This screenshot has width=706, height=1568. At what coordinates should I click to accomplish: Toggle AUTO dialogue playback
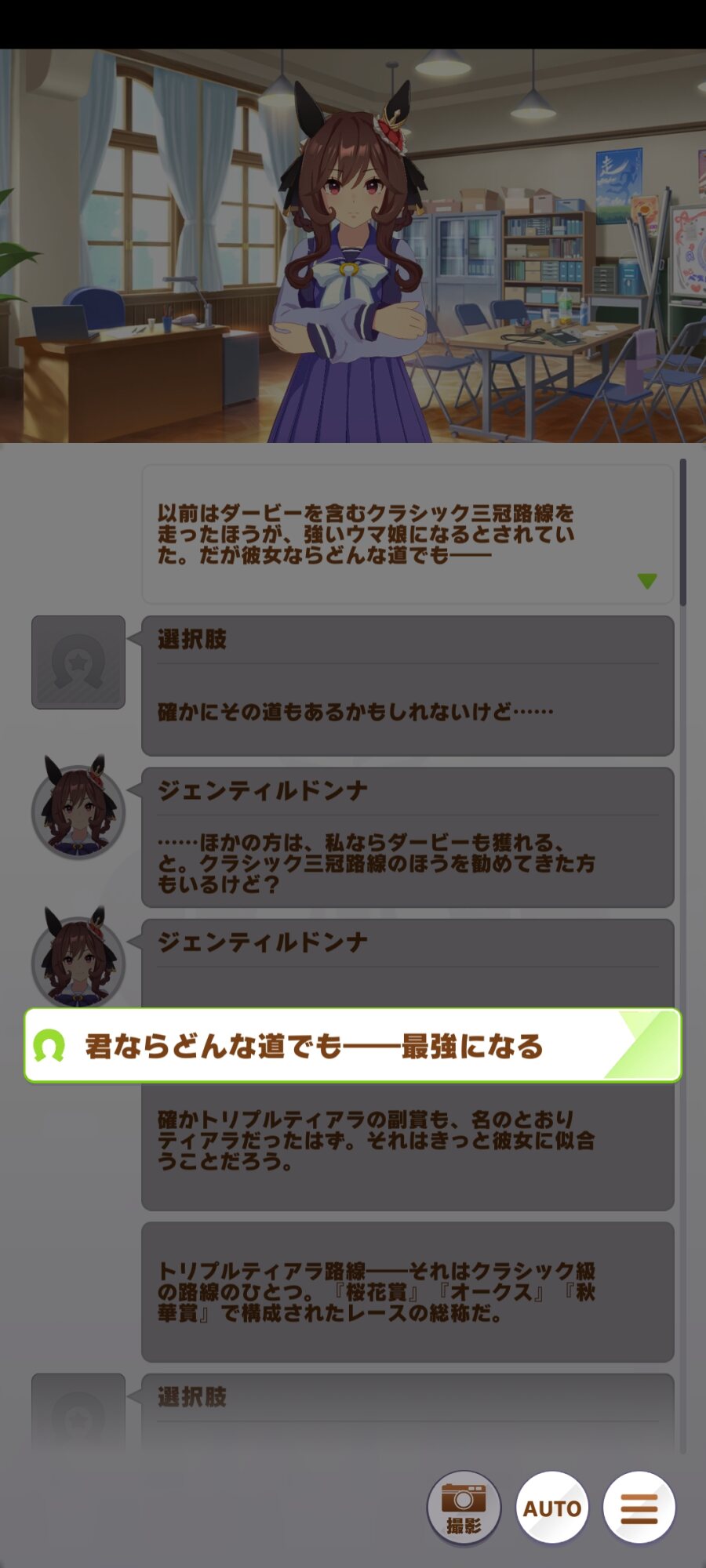pyautogui.click(x=552, y=1508)
